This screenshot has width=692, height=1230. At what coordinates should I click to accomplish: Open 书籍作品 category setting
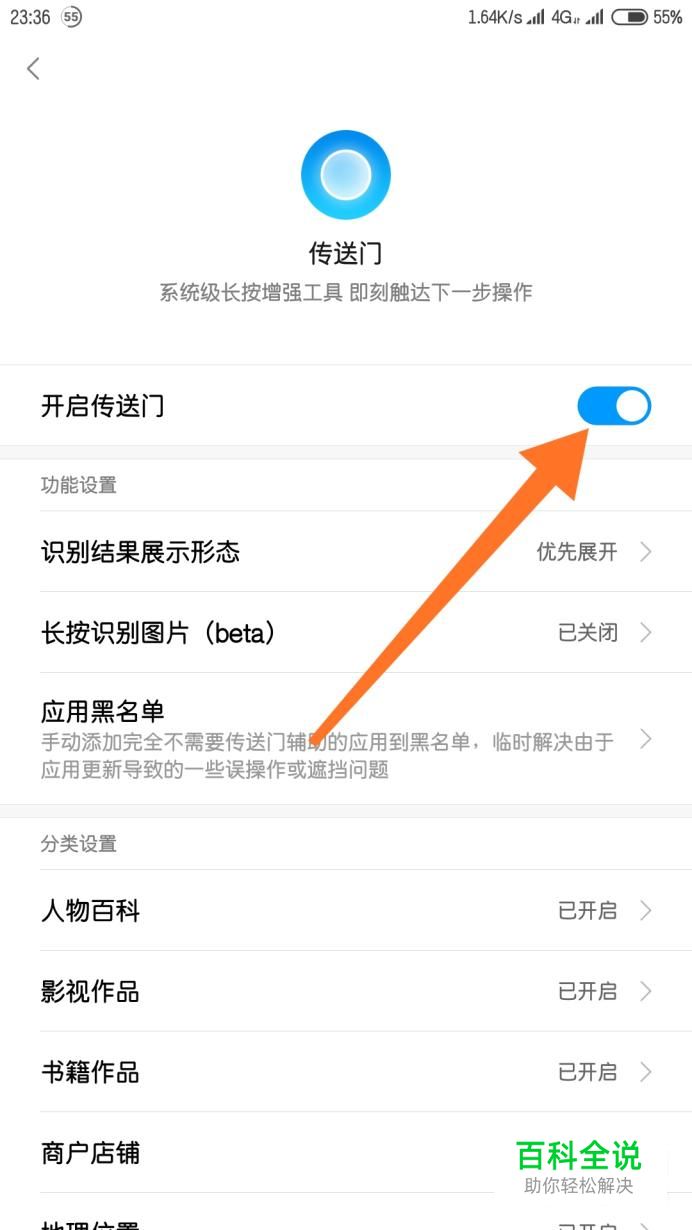346,1072
